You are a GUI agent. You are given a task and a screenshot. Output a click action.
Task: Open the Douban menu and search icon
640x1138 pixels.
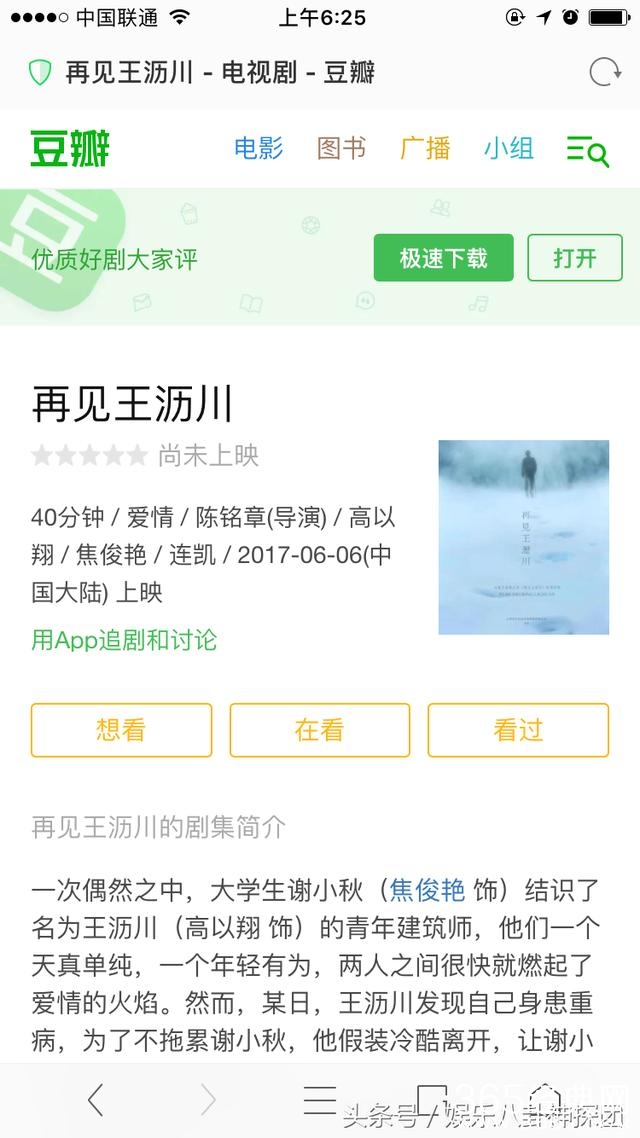click(x=587, y=150)
